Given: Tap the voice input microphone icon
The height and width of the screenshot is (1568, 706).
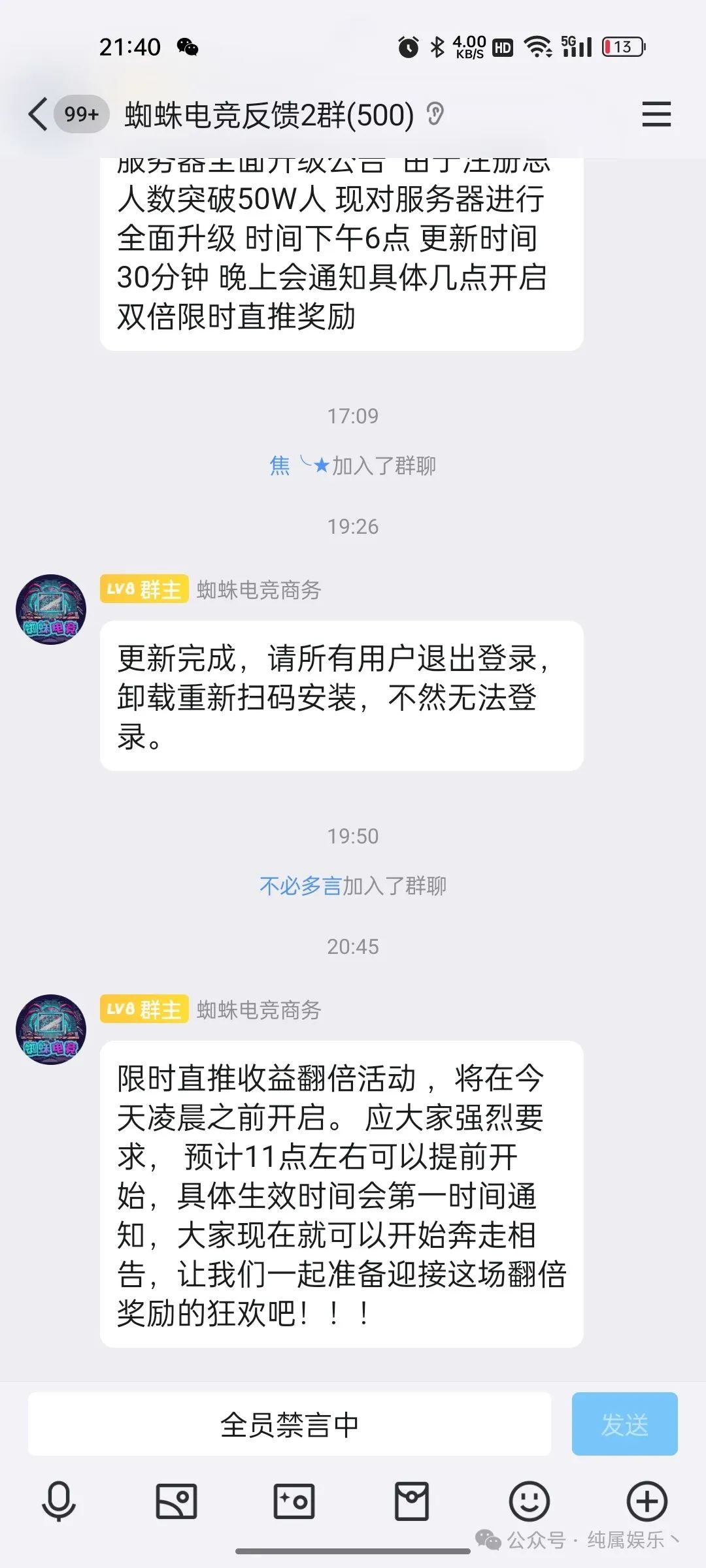Looking at the screenshot, I should [x=59, y=1501].
